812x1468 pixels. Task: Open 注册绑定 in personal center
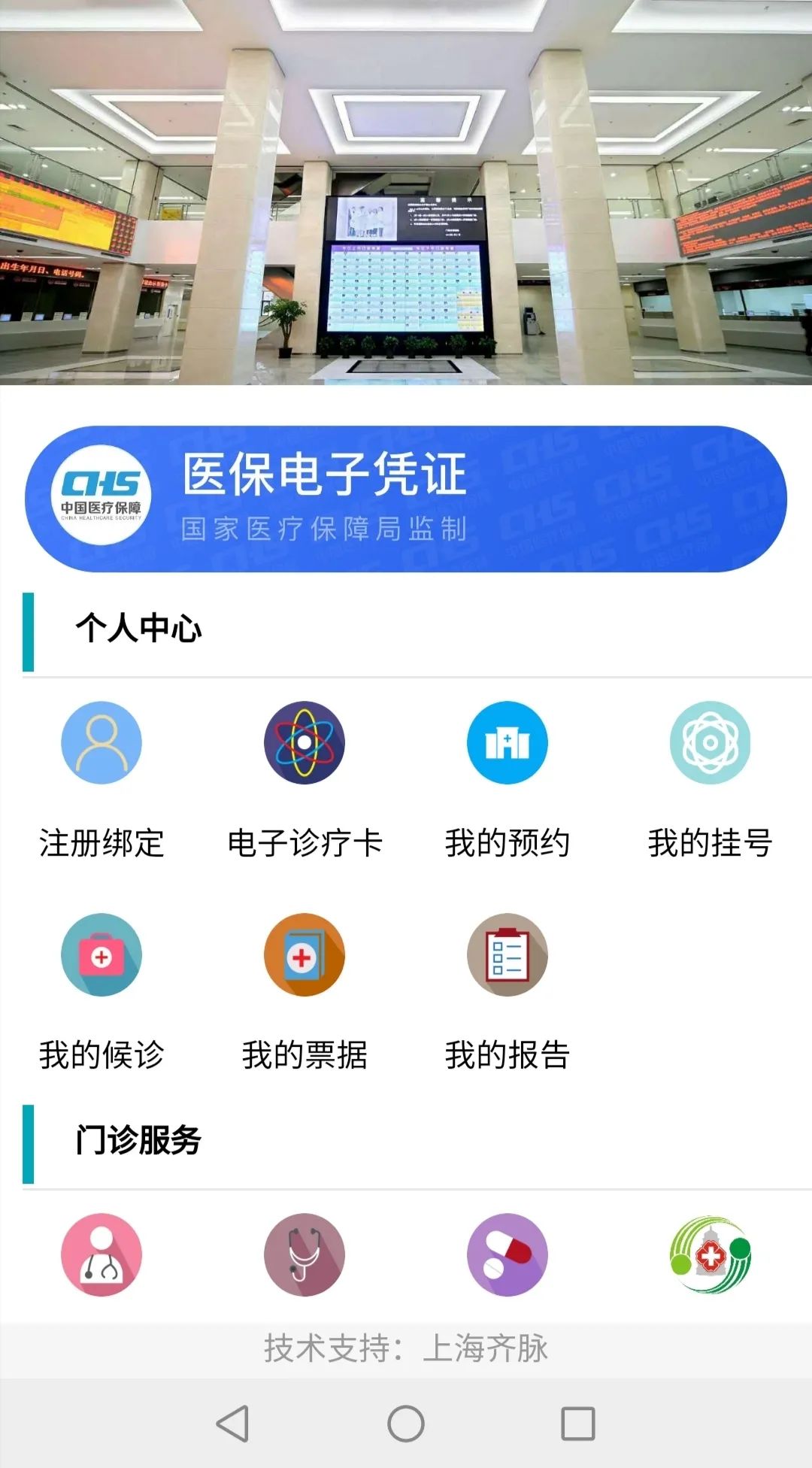101,778
